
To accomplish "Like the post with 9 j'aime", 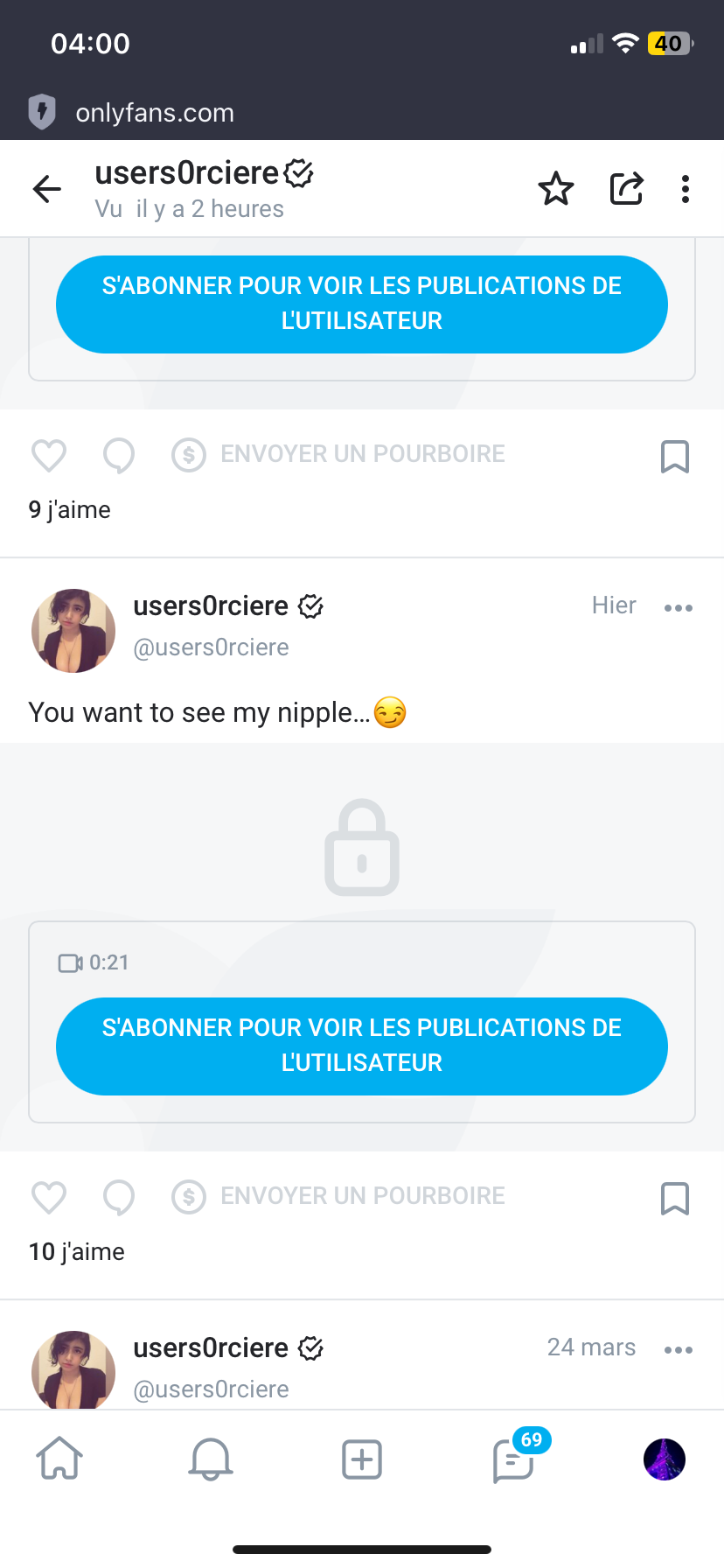I will click(49, 456).
